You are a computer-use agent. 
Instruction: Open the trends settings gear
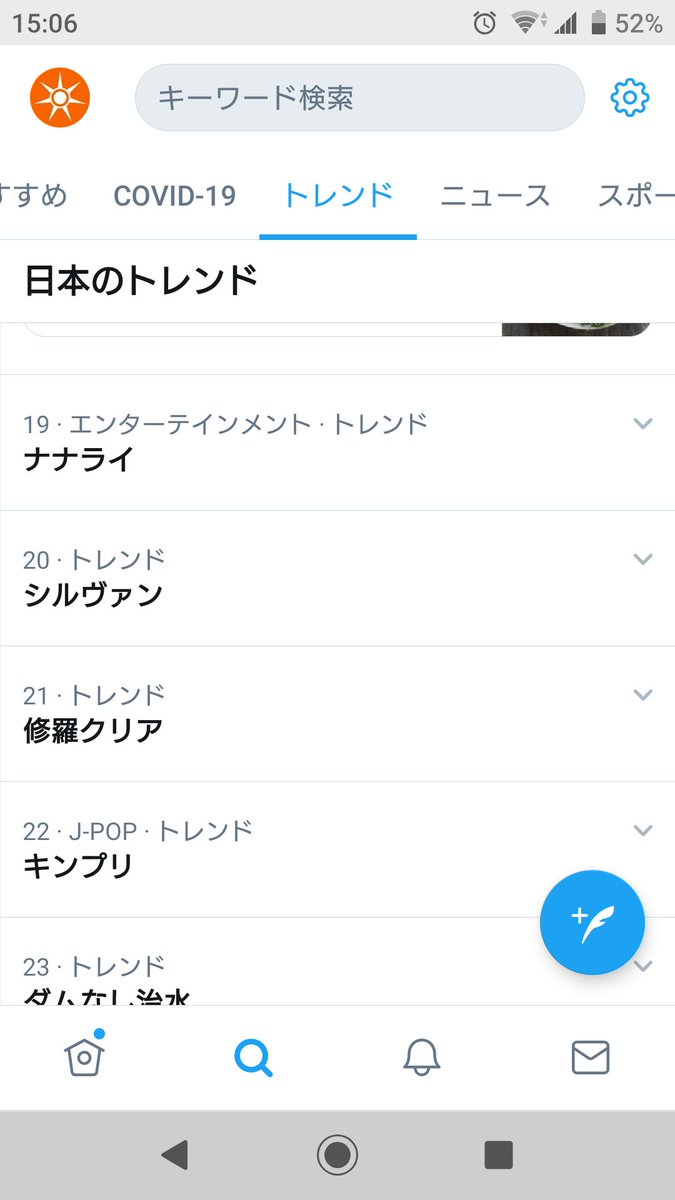[629, 97]
